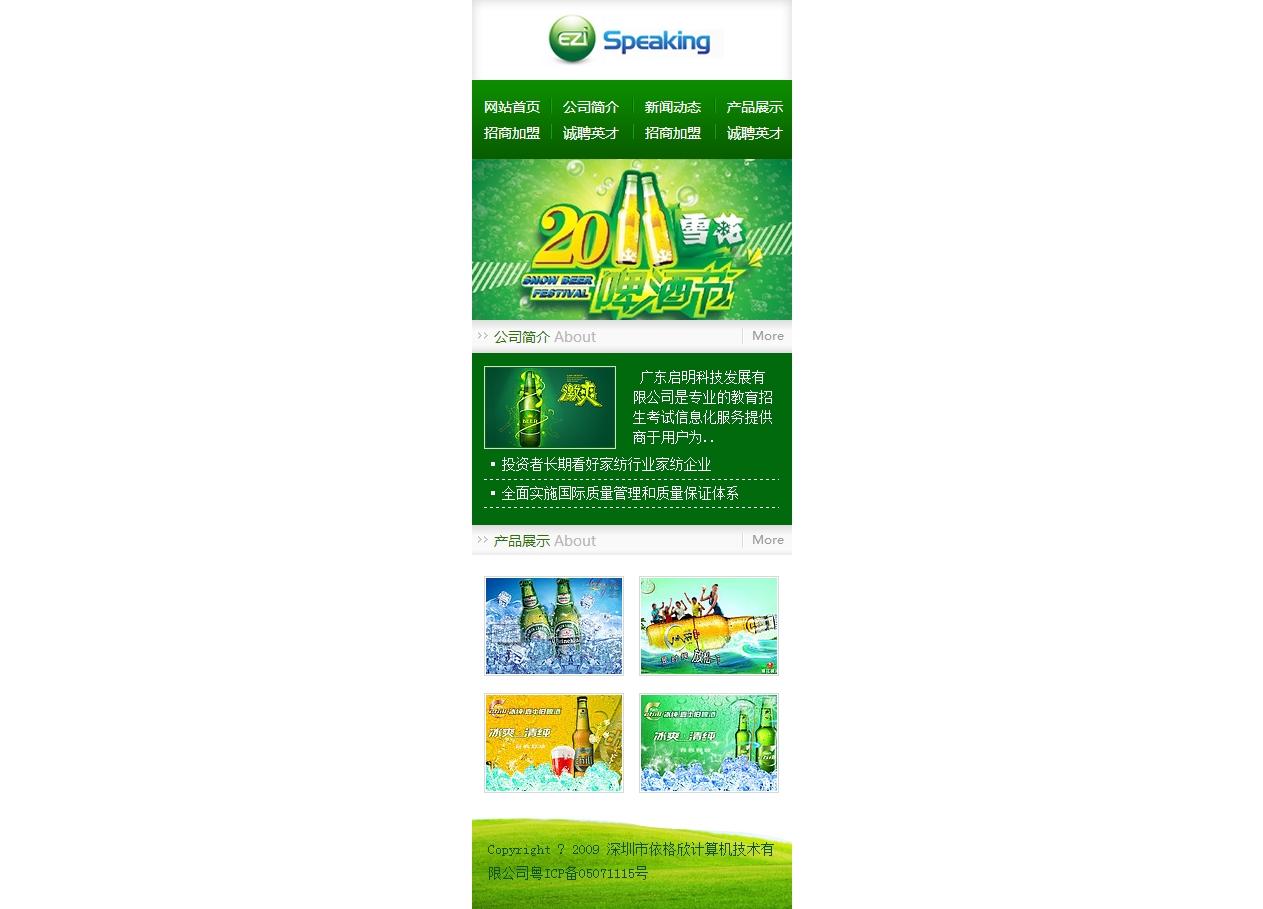Select the 新闻动态 nav item
Viewport: 1263px width, 909px height.
click(x=672, y=107)
